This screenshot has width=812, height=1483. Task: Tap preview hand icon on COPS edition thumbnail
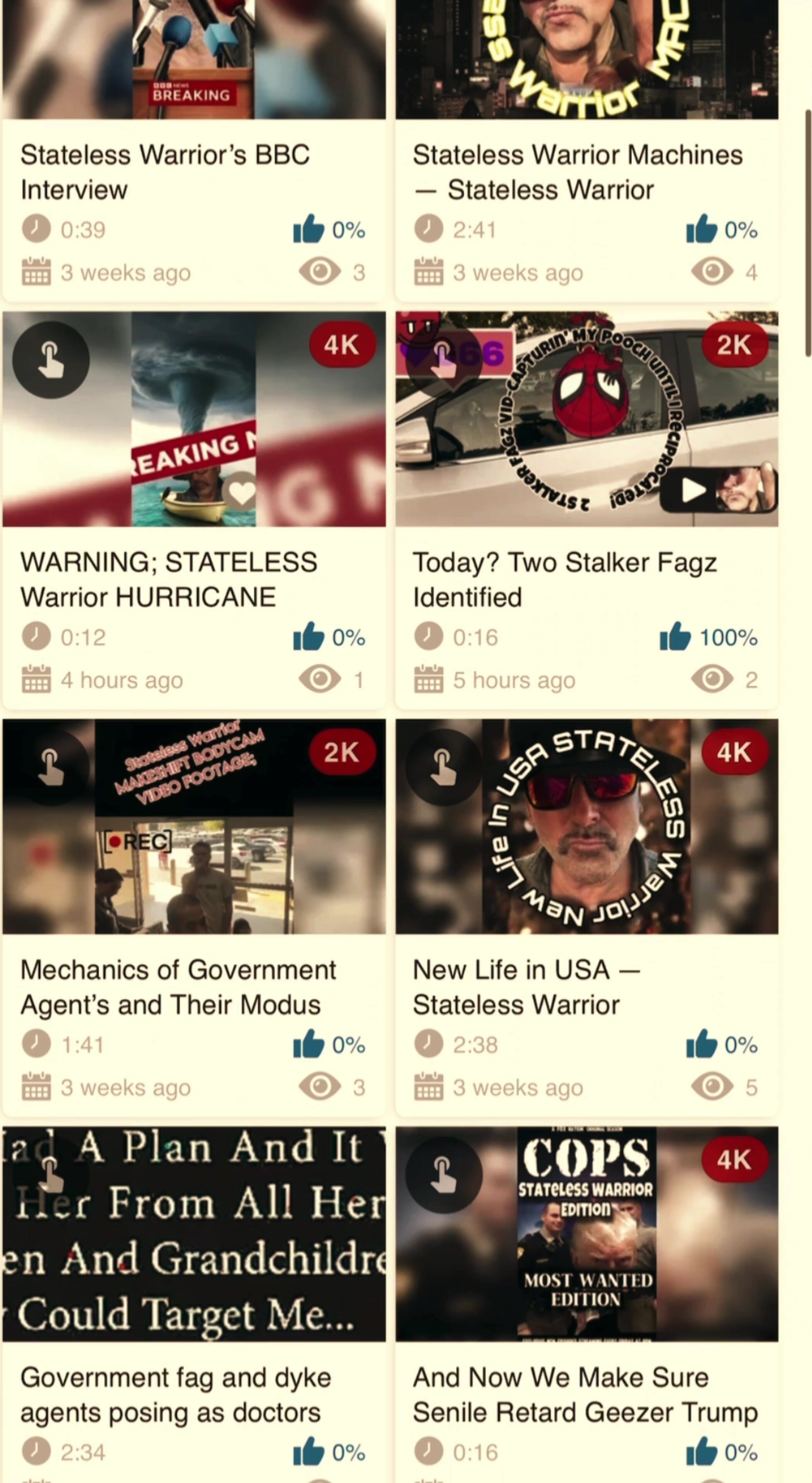pyautogui.click(x=443, y=1175)
